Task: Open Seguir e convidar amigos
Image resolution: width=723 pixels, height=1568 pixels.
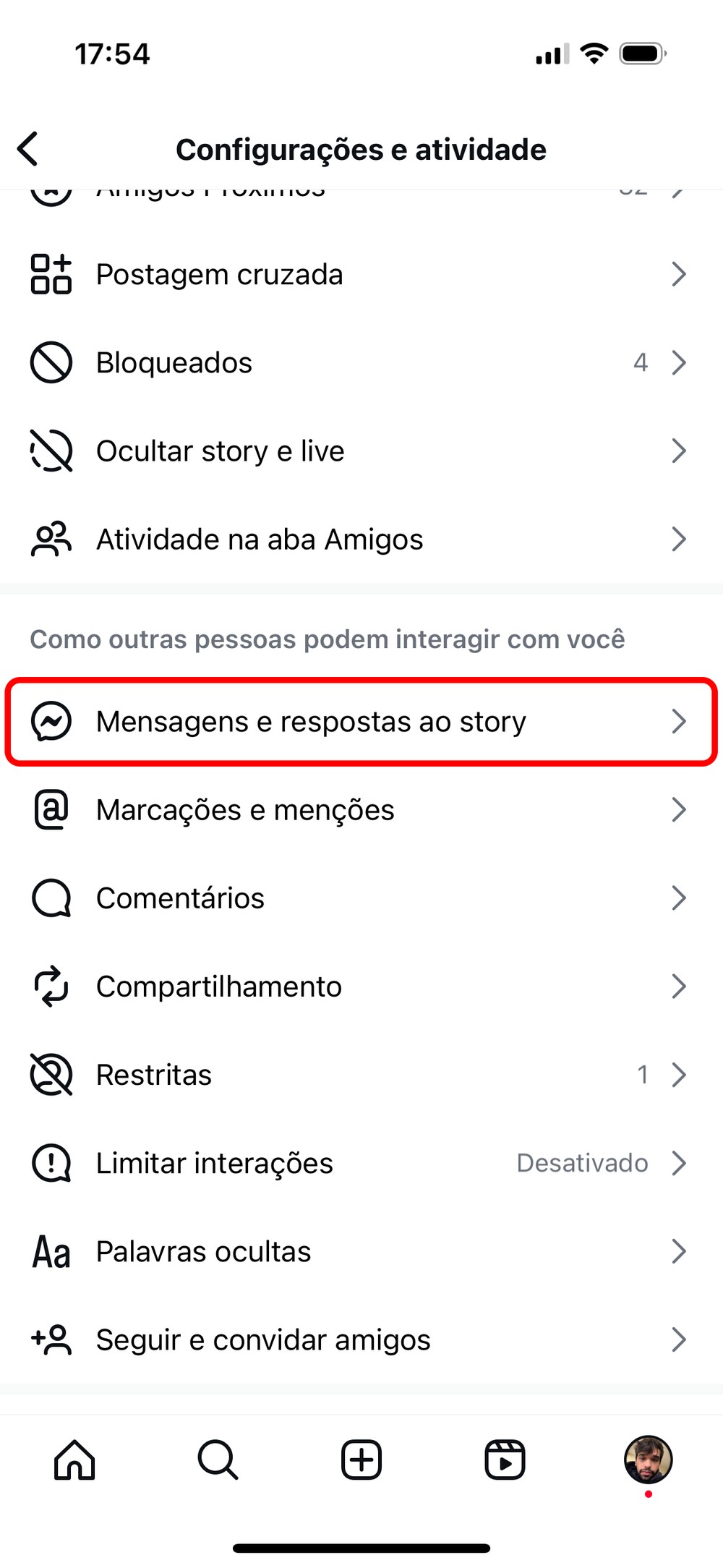Action: [x=360, y=1339]
